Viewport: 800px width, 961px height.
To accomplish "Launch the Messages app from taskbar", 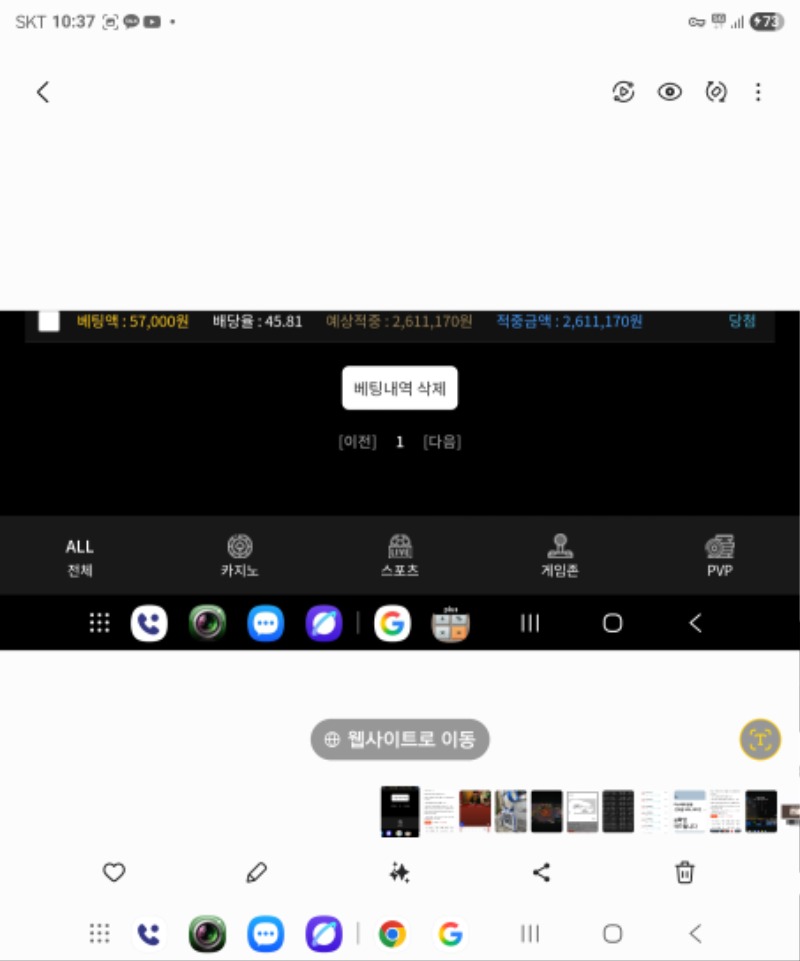I will click(x=266, y=934).
